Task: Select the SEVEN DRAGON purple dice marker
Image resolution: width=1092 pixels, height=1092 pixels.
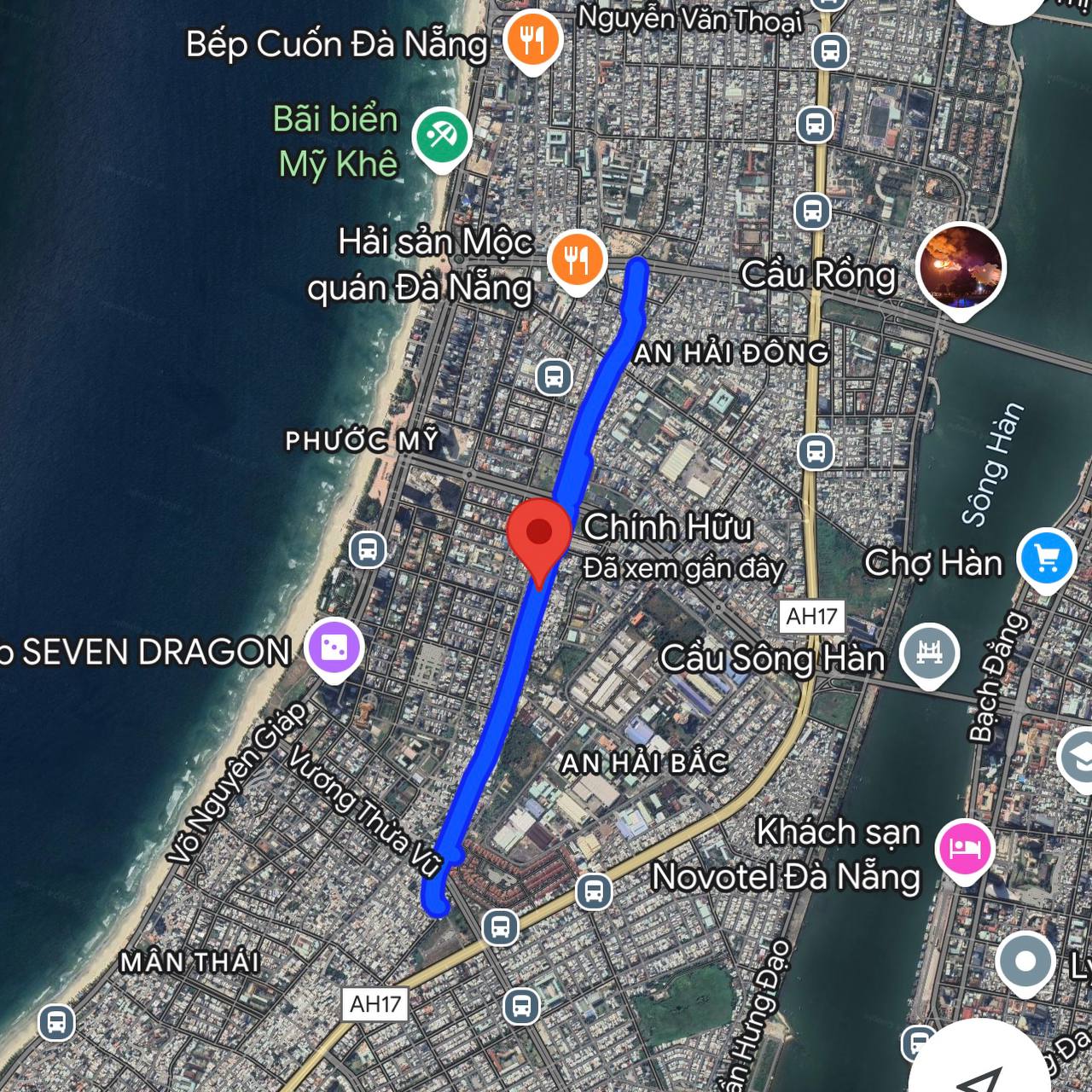Action: (x=334, y=648)
